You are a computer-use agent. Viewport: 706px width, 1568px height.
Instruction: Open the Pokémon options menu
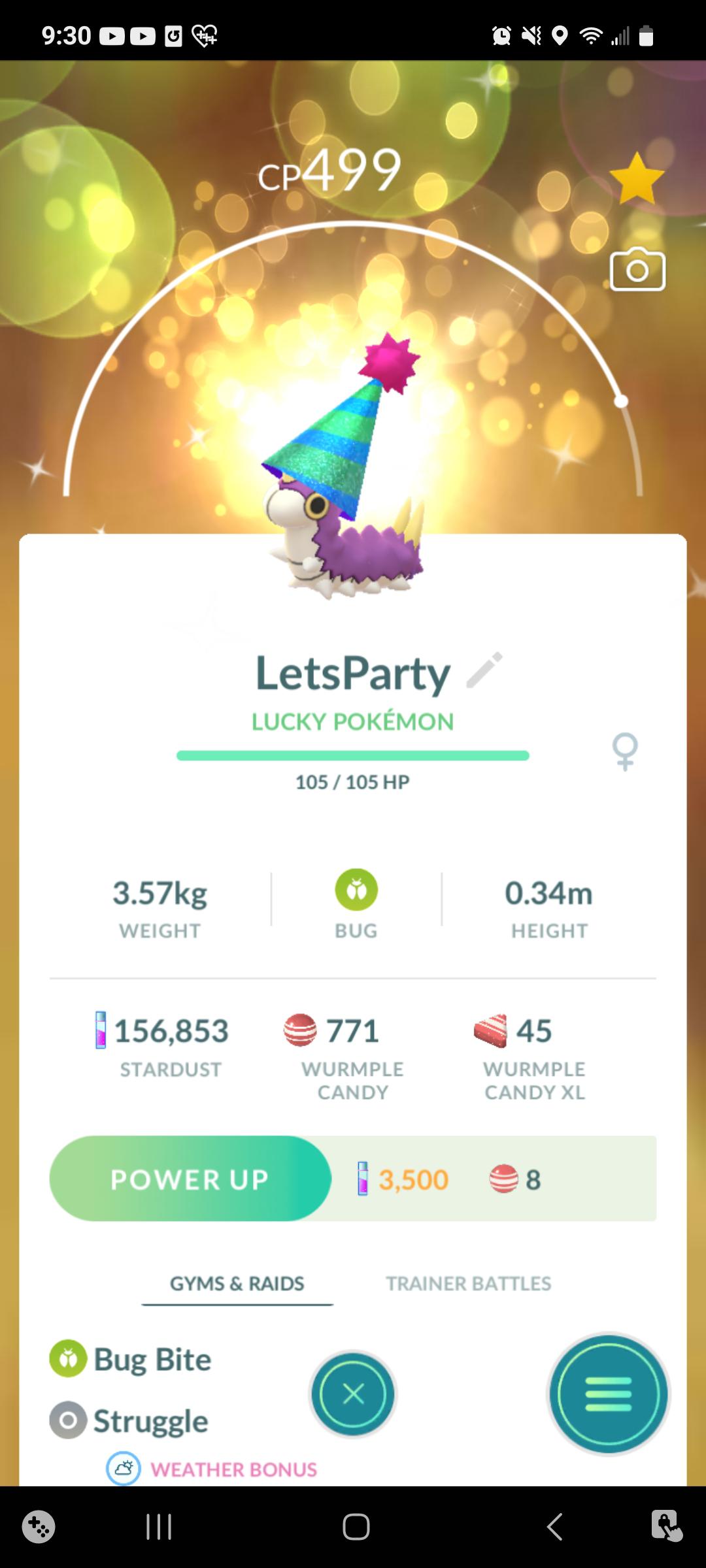(x=609, y=1394)
